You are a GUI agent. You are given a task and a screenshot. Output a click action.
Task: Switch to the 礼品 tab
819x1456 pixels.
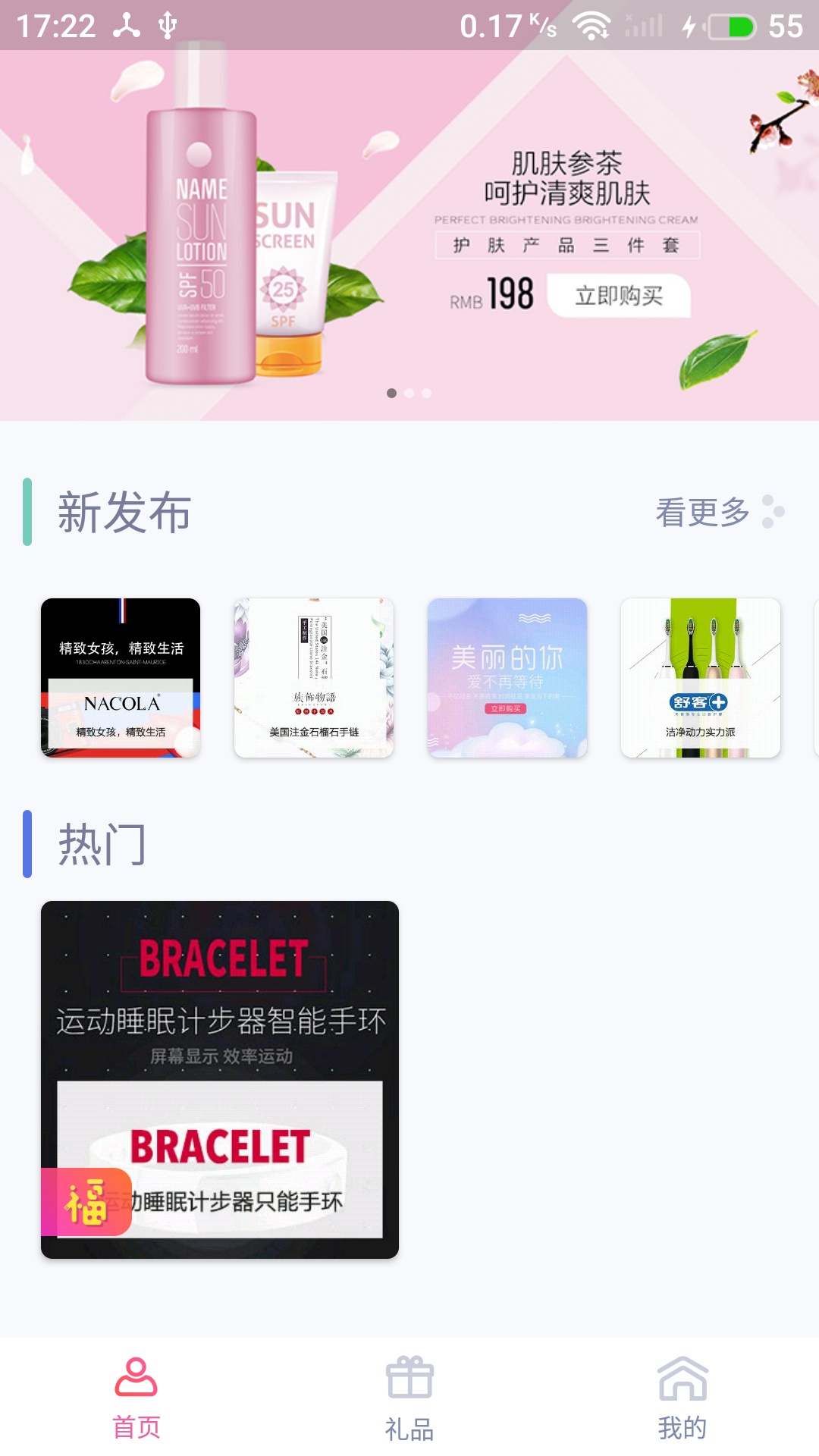[409, 1398]
